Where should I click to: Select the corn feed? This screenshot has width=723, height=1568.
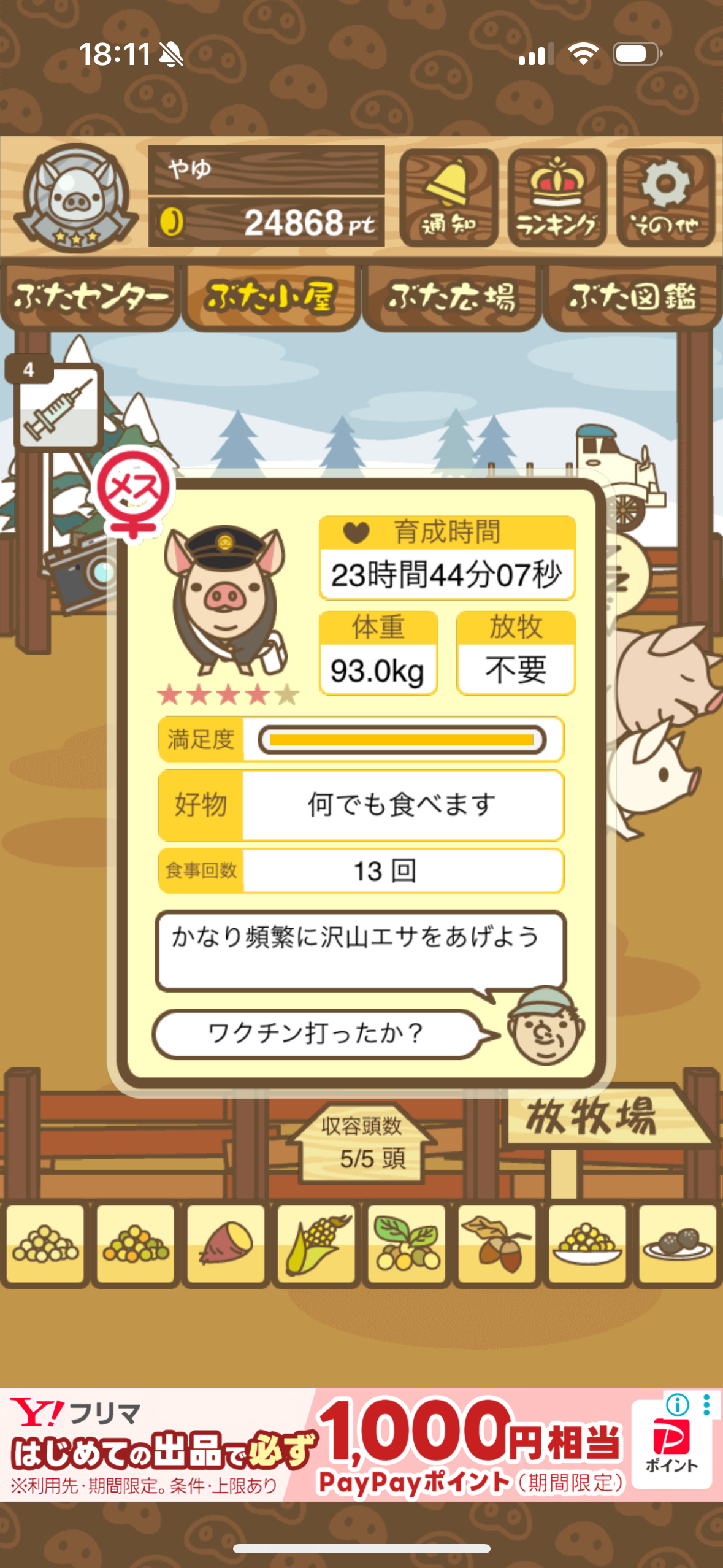click(316, 1244)
